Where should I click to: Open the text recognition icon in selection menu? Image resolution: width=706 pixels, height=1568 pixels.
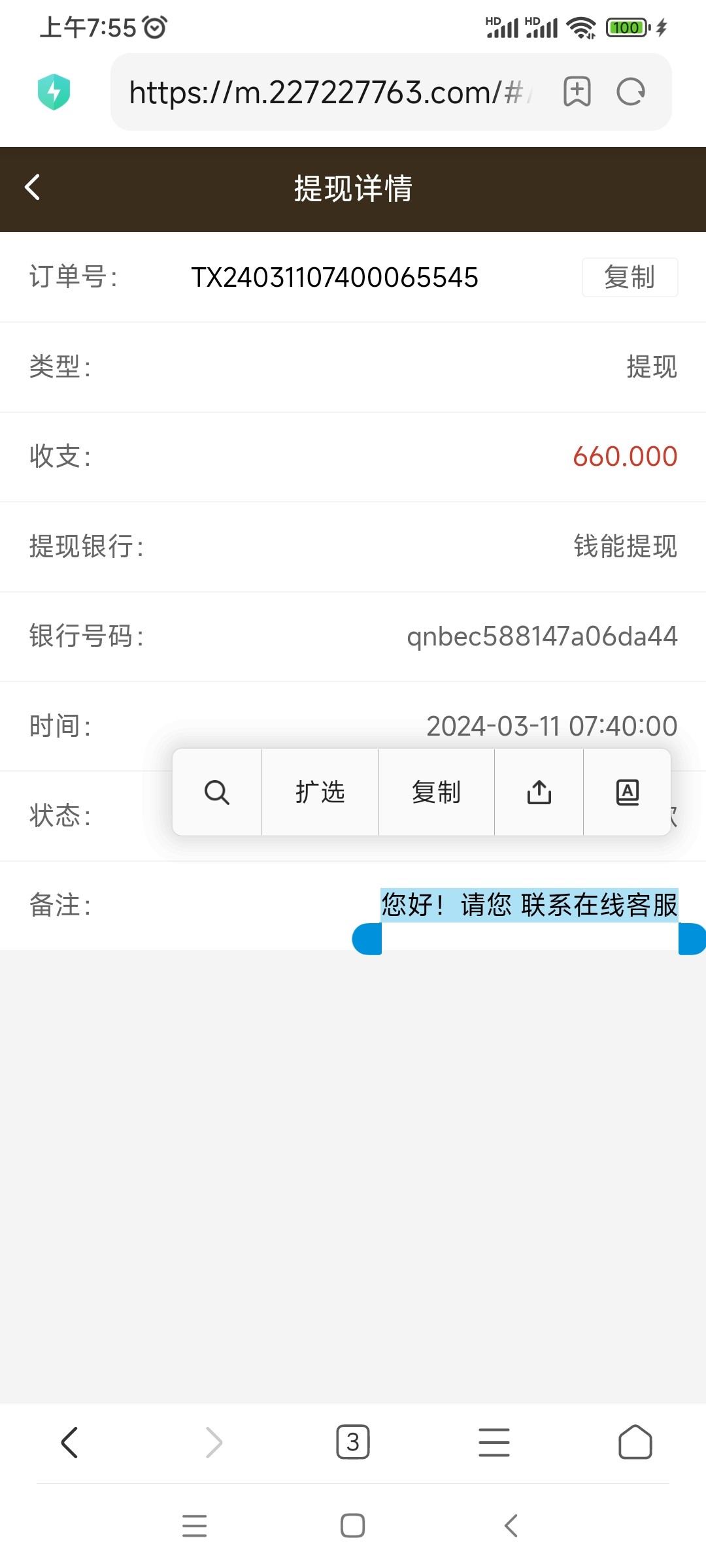click(627, 792)
